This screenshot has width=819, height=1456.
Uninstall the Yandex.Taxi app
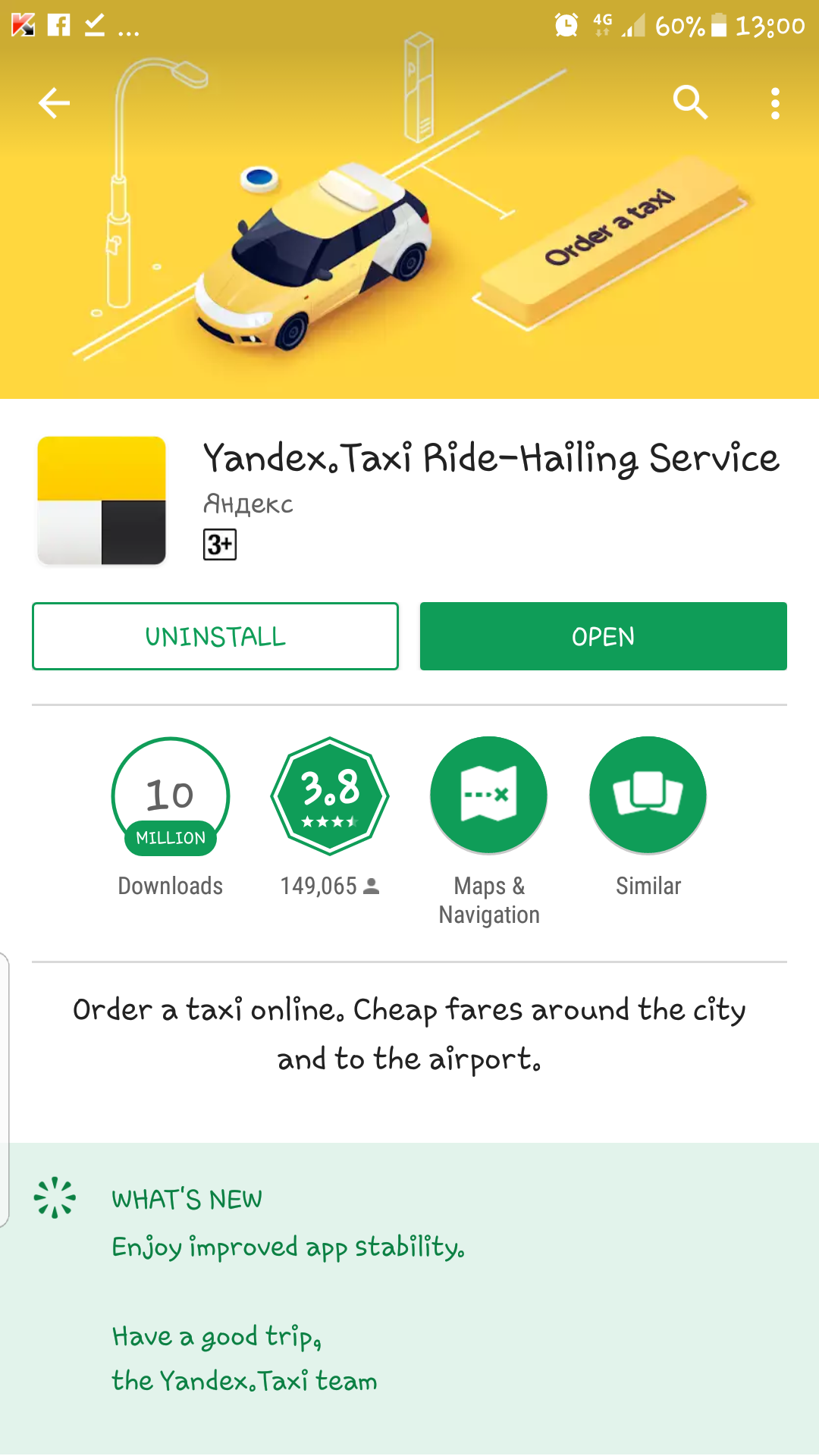[215, 636]
